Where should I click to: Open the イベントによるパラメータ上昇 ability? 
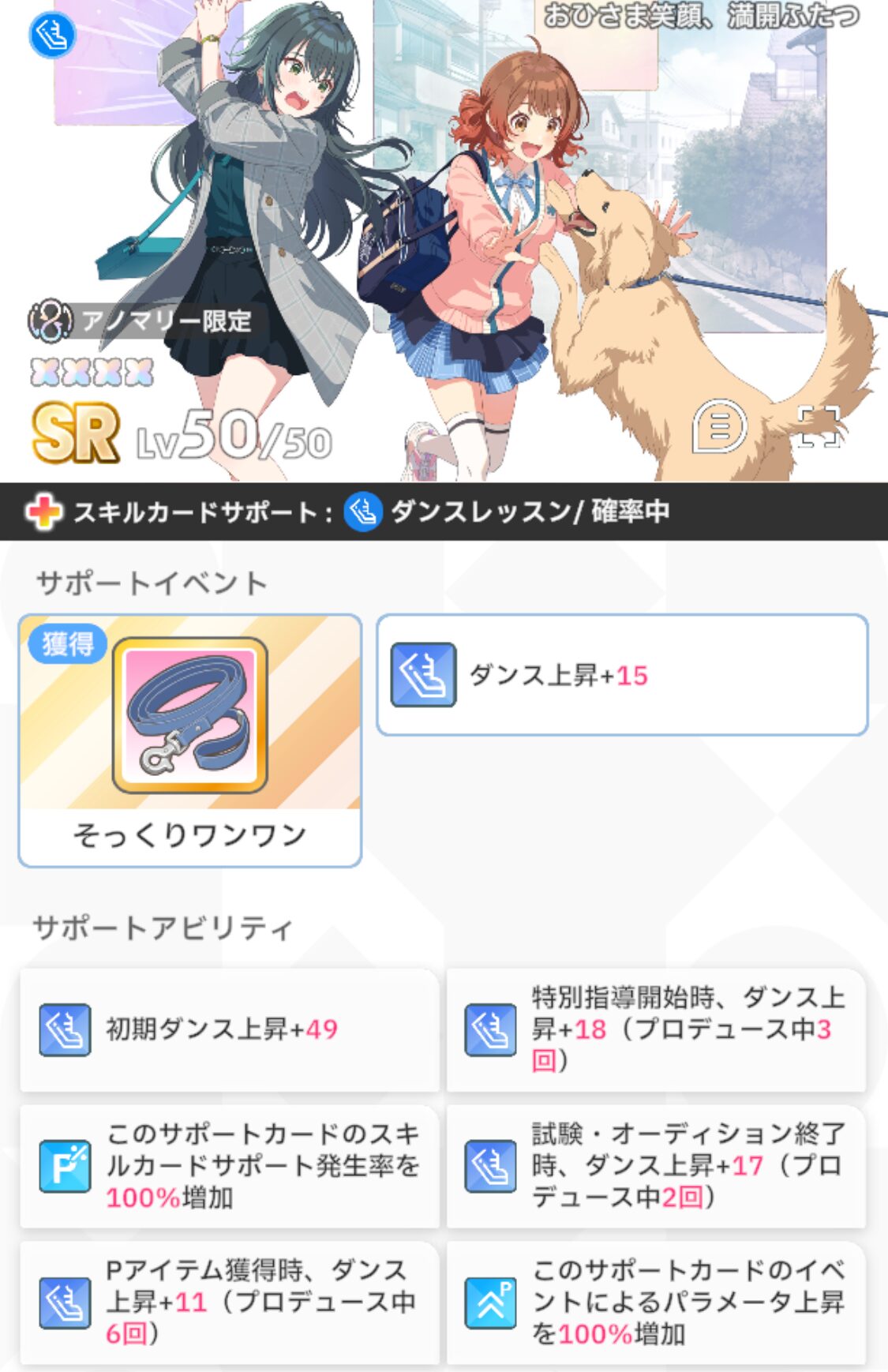(656, 1302)
